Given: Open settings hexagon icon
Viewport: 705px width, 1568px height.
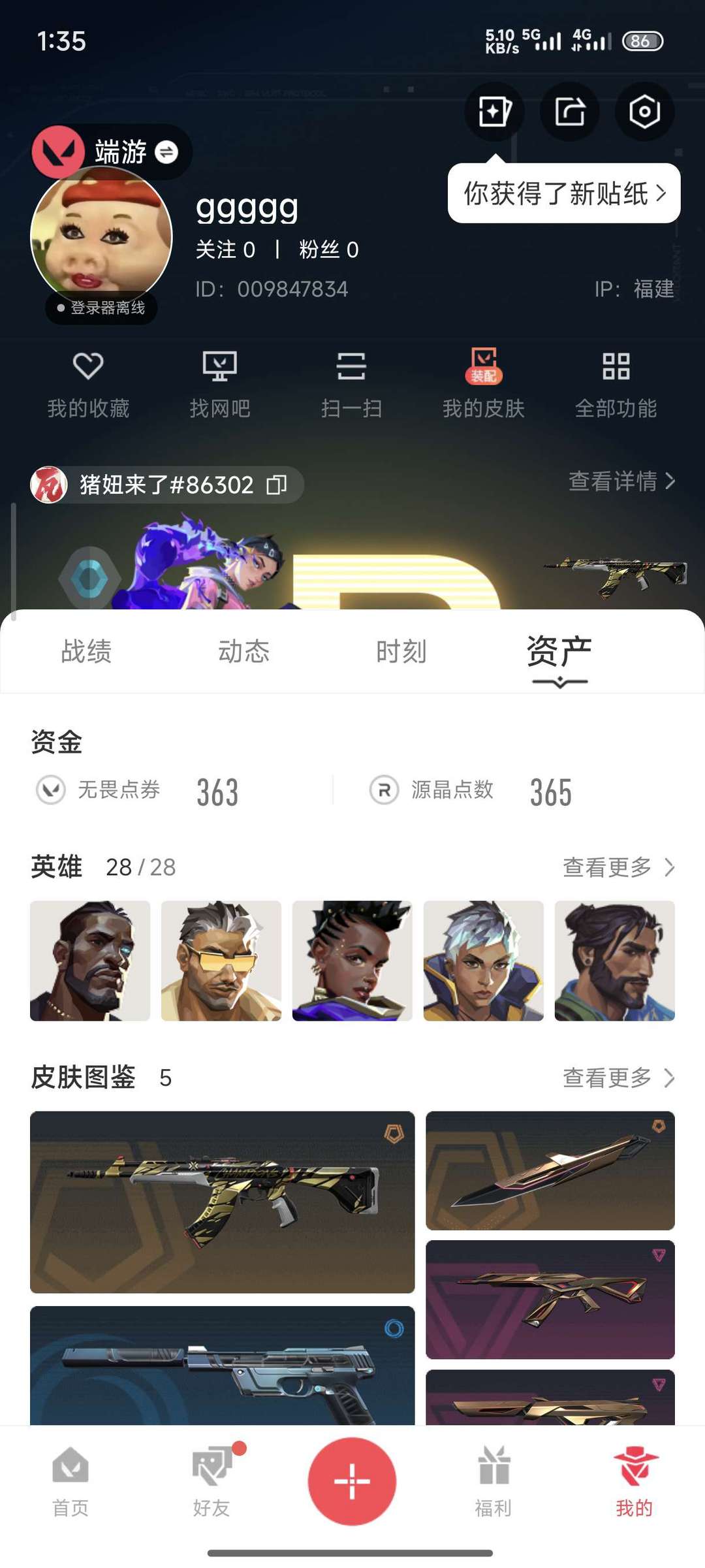Looking at the screenshot, I should click(644, 112).
